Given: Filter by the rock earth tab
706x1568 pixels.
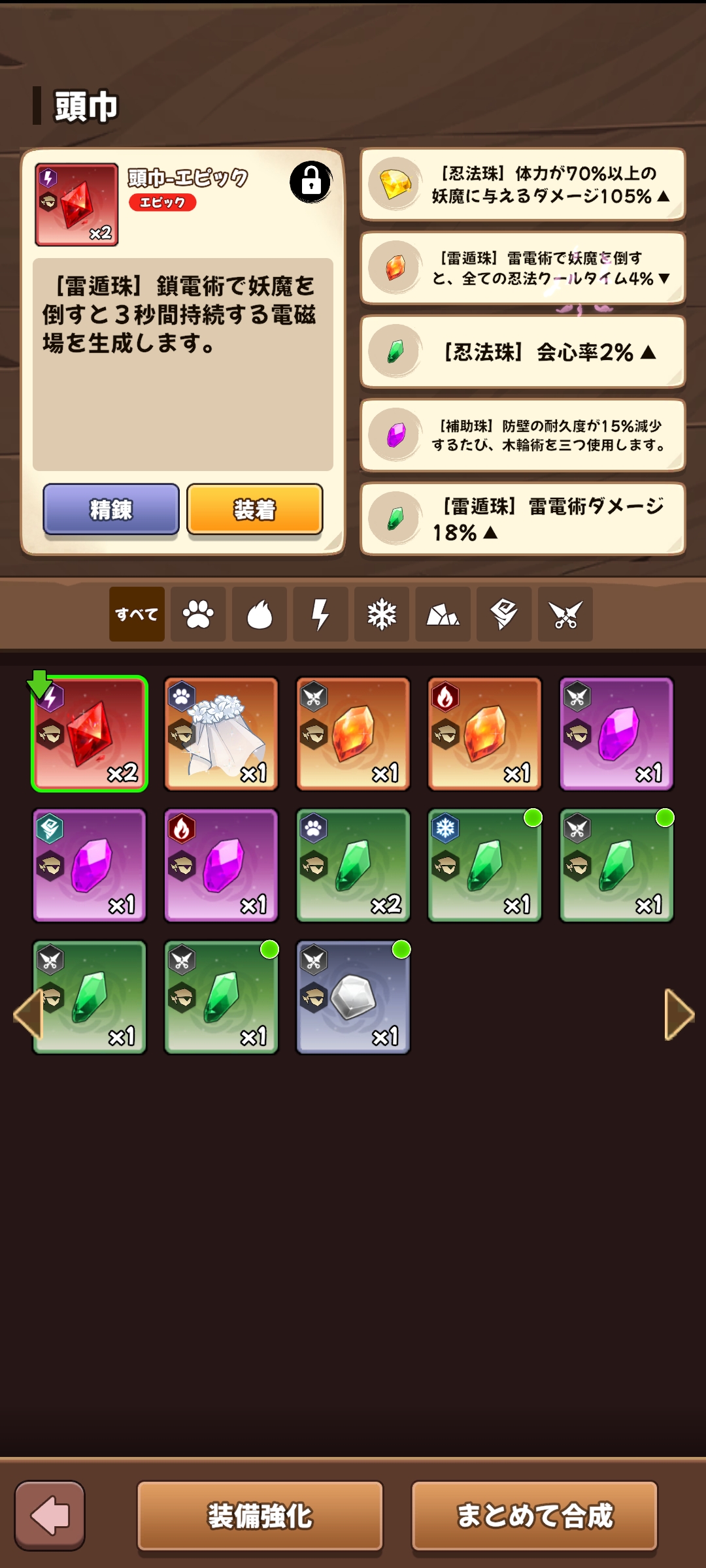Looking at the screenshot, I should coord(443,614).
